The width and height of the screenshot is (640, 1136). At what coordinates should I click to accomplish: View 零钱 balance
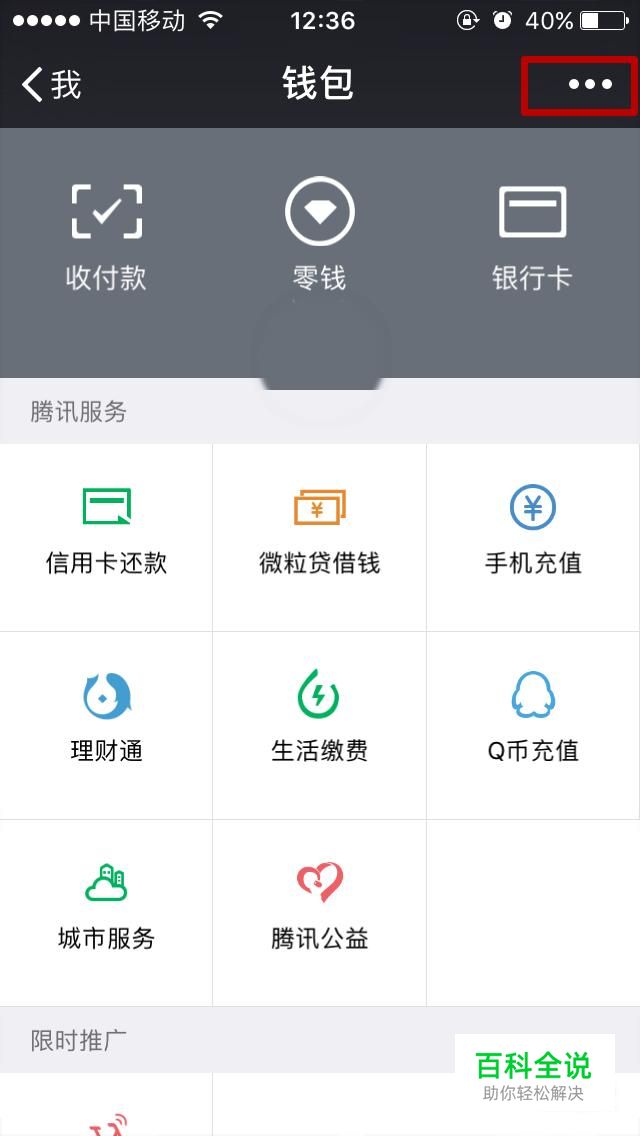coord(320,234)
